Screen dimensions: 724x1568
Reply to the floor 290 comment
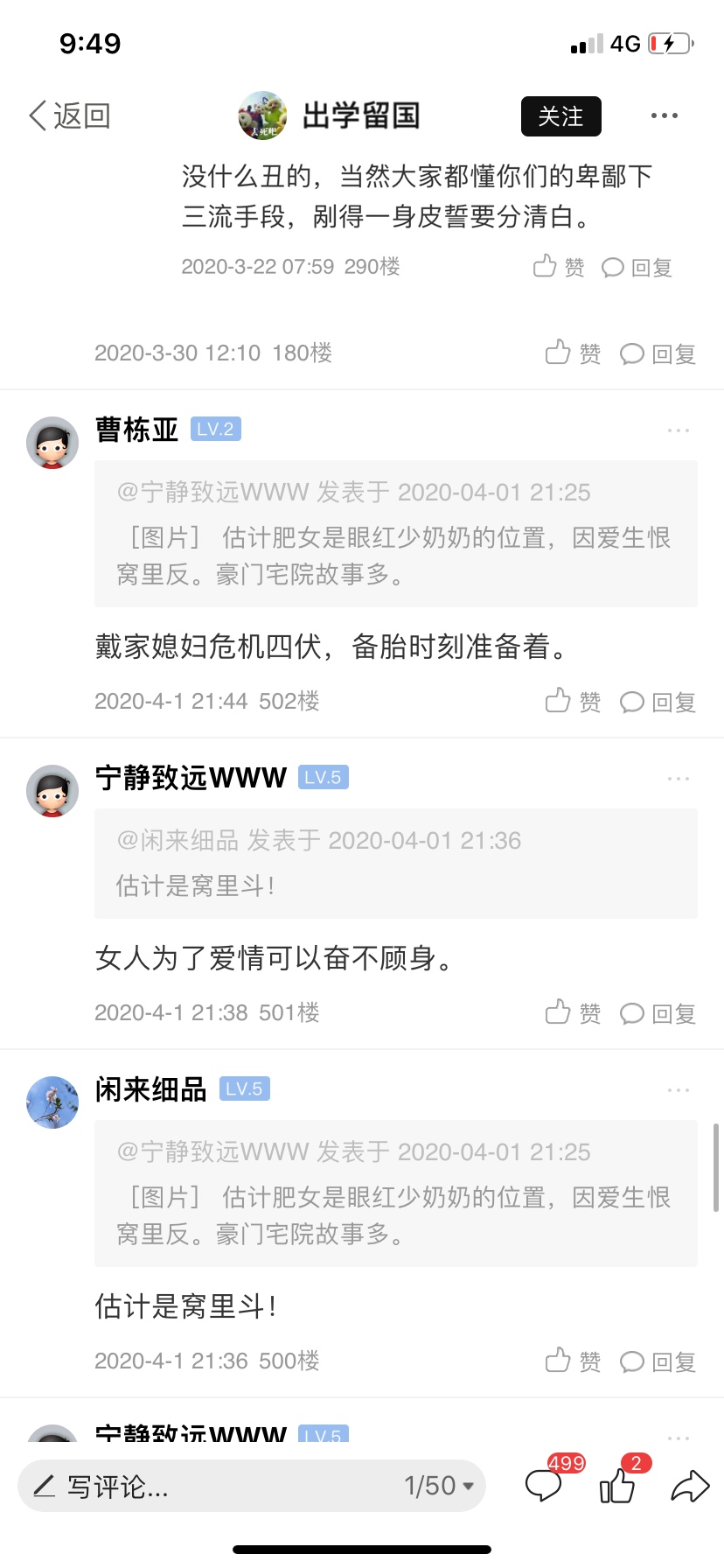pyautogui.click(x=637, y=267)
